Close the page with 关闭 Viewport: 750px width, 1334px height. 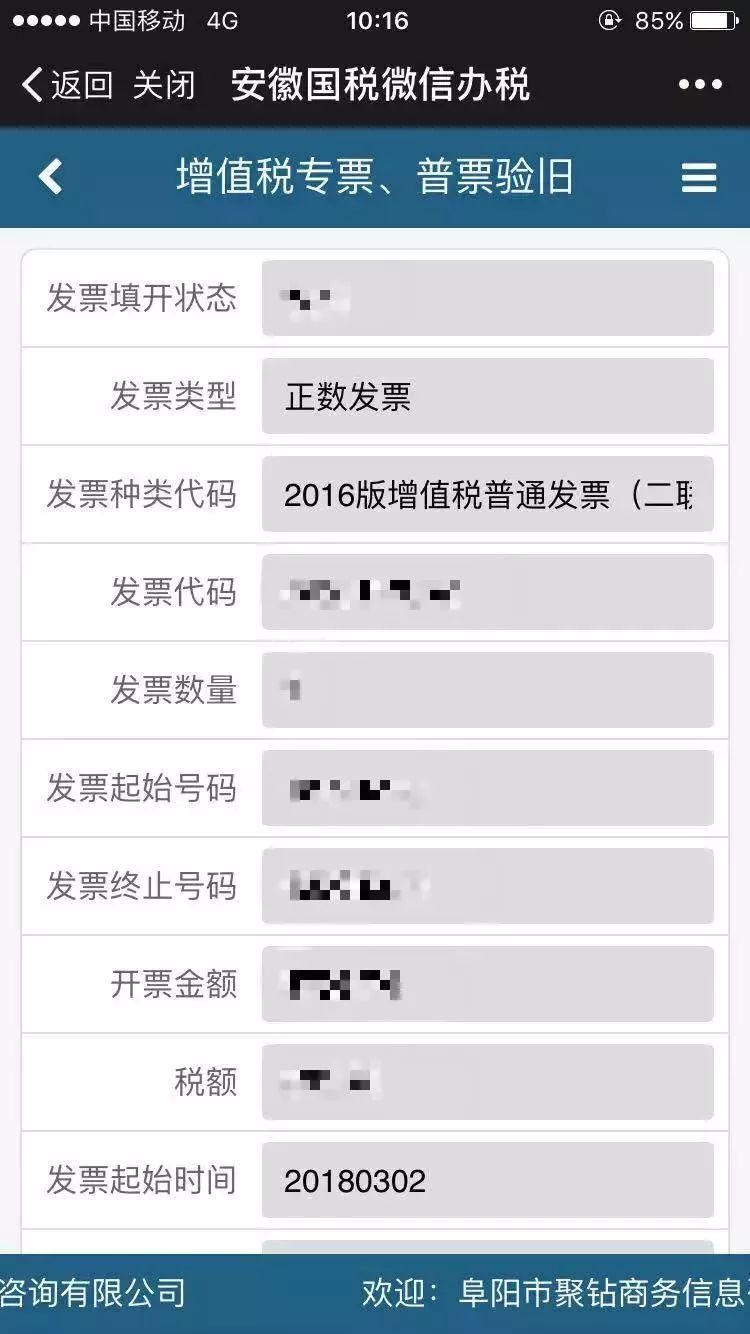tap(163, 85)
